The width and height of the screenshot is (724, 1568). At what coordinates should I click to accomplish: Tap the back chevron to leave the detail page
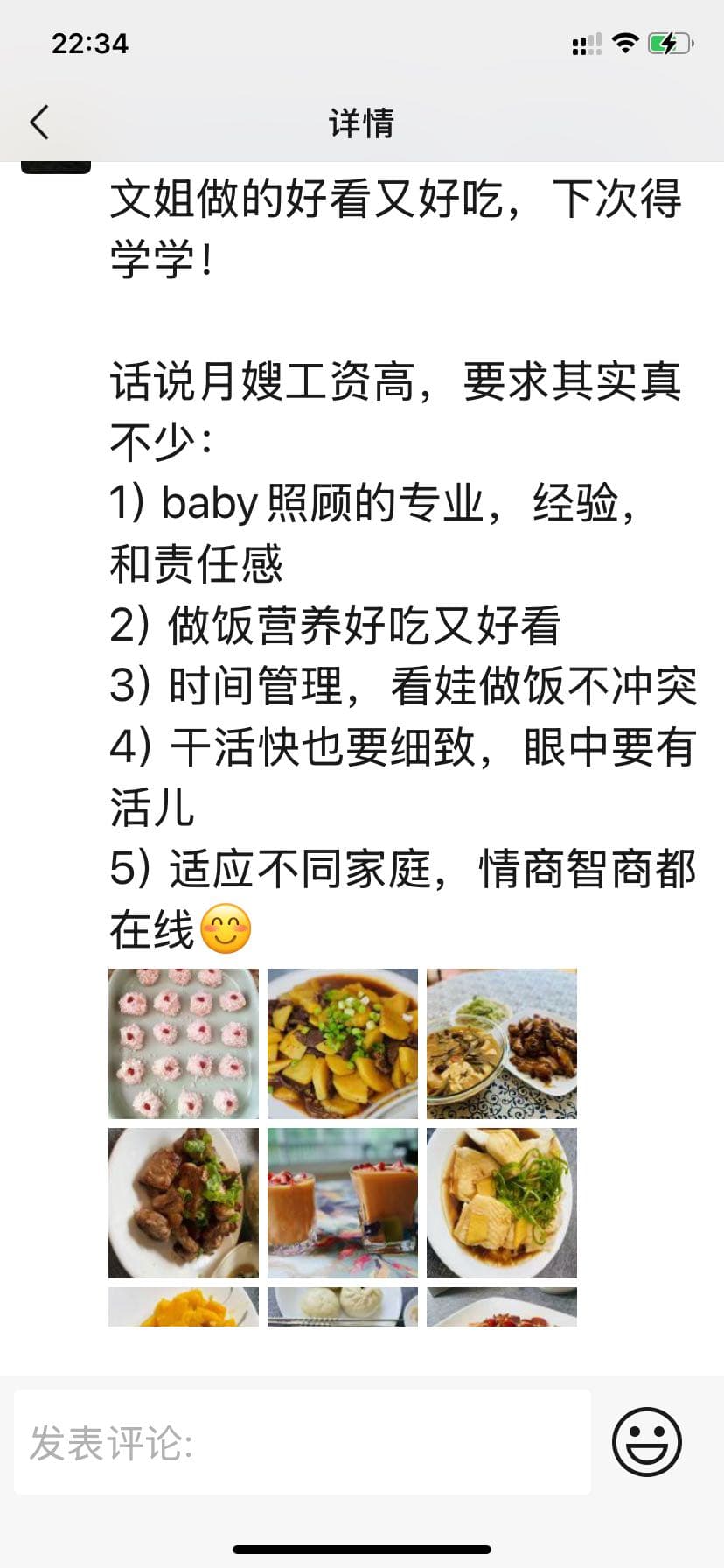click(x=38, y=122)
